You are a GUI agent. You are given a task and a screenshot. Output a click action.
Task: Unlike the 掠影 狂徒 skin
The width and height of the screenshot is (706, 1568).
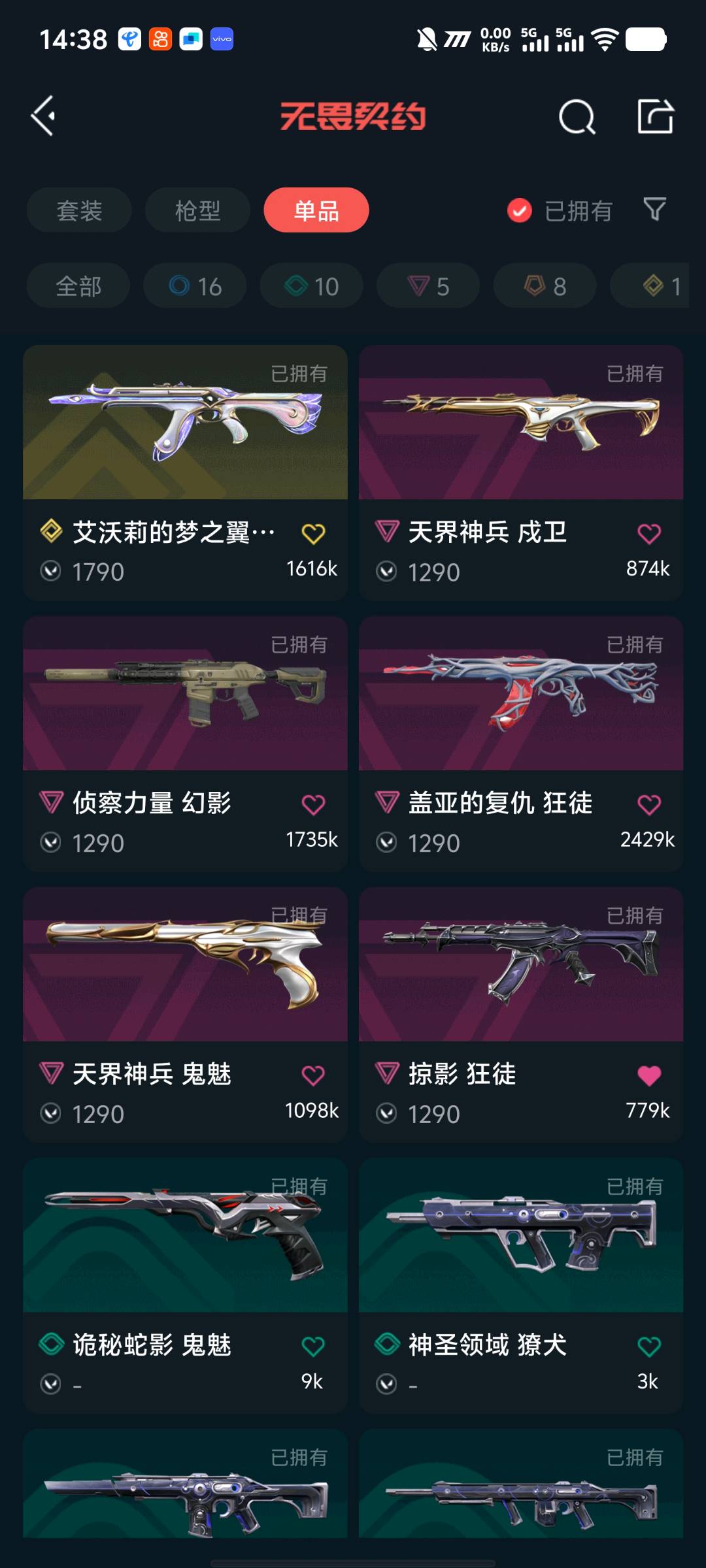coord(648,1075)
